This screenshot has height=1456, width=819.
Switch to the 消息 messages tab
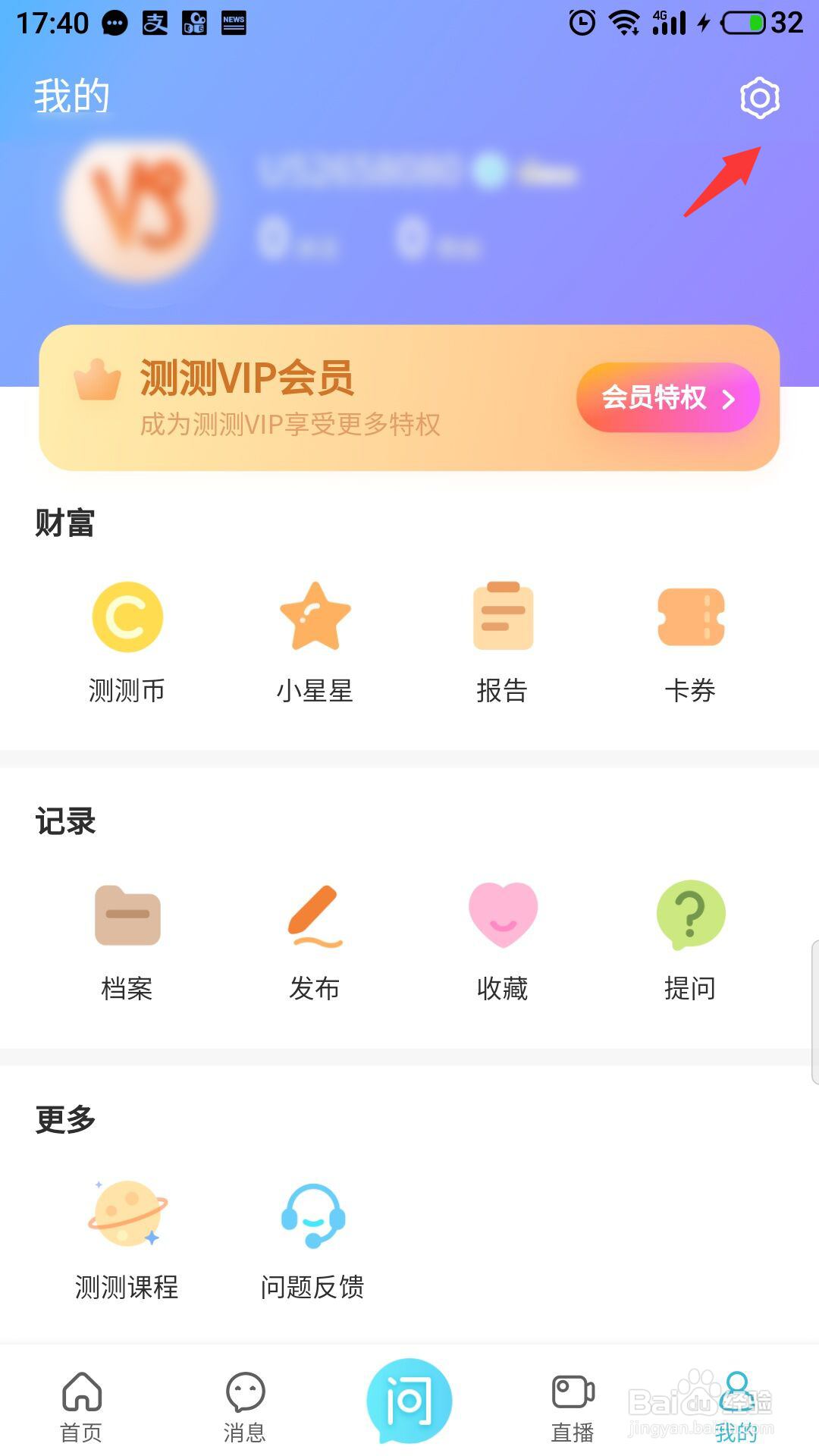pos(245,1406)
